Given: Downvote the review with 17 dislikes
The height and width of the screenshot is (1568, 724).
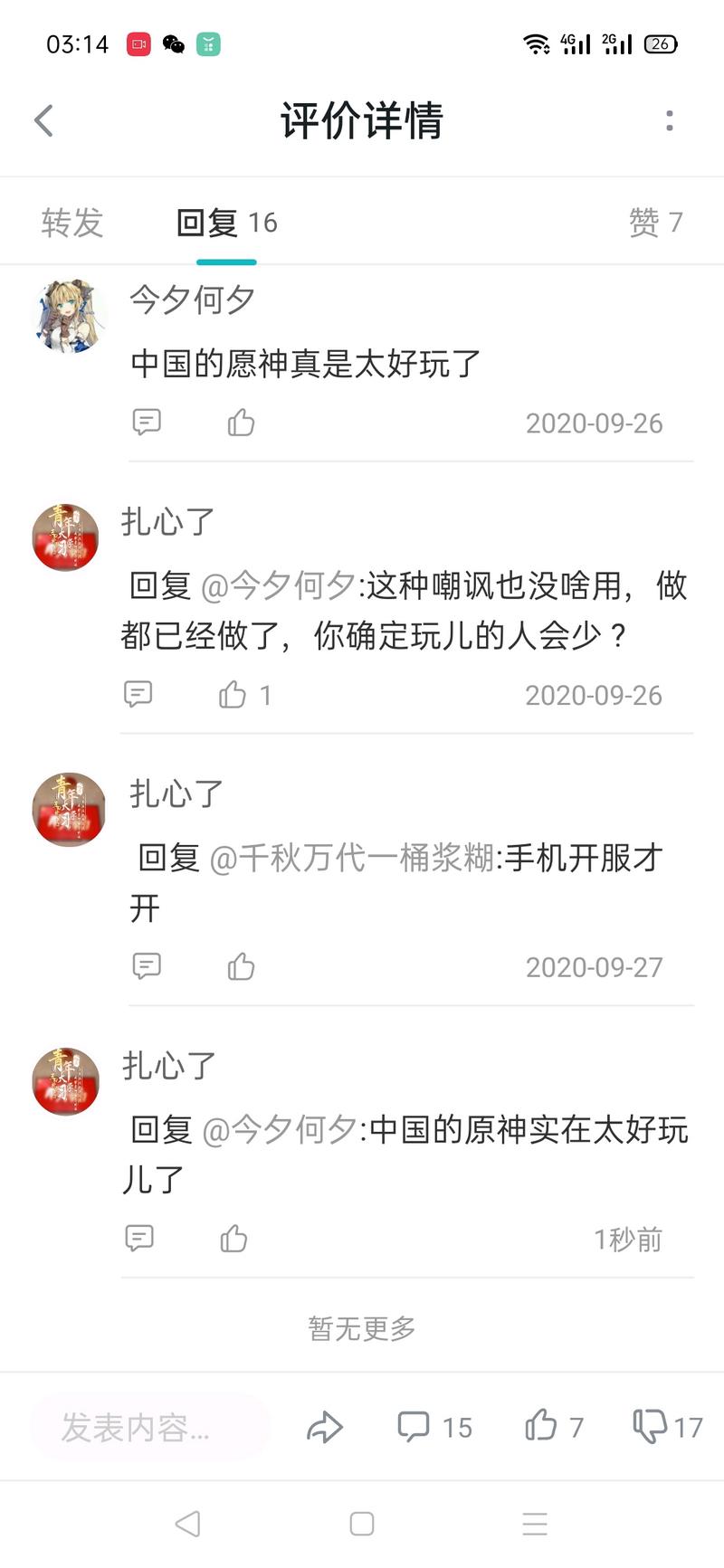Looking at the screenshot, I should click(x=667, y=1427).
